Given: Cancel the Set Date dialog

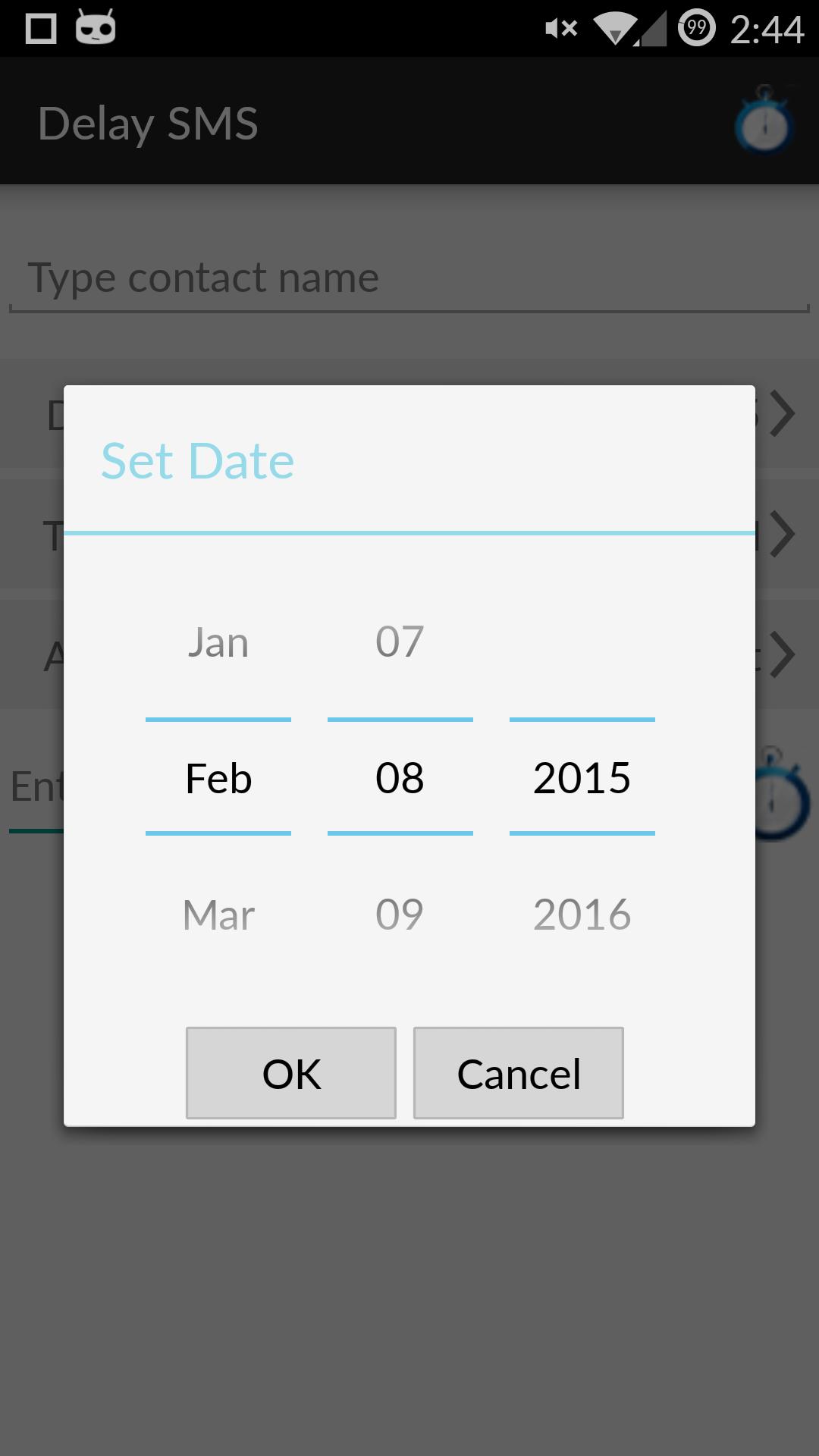Looking at the screenshot, I should [x=519, y=1072].
